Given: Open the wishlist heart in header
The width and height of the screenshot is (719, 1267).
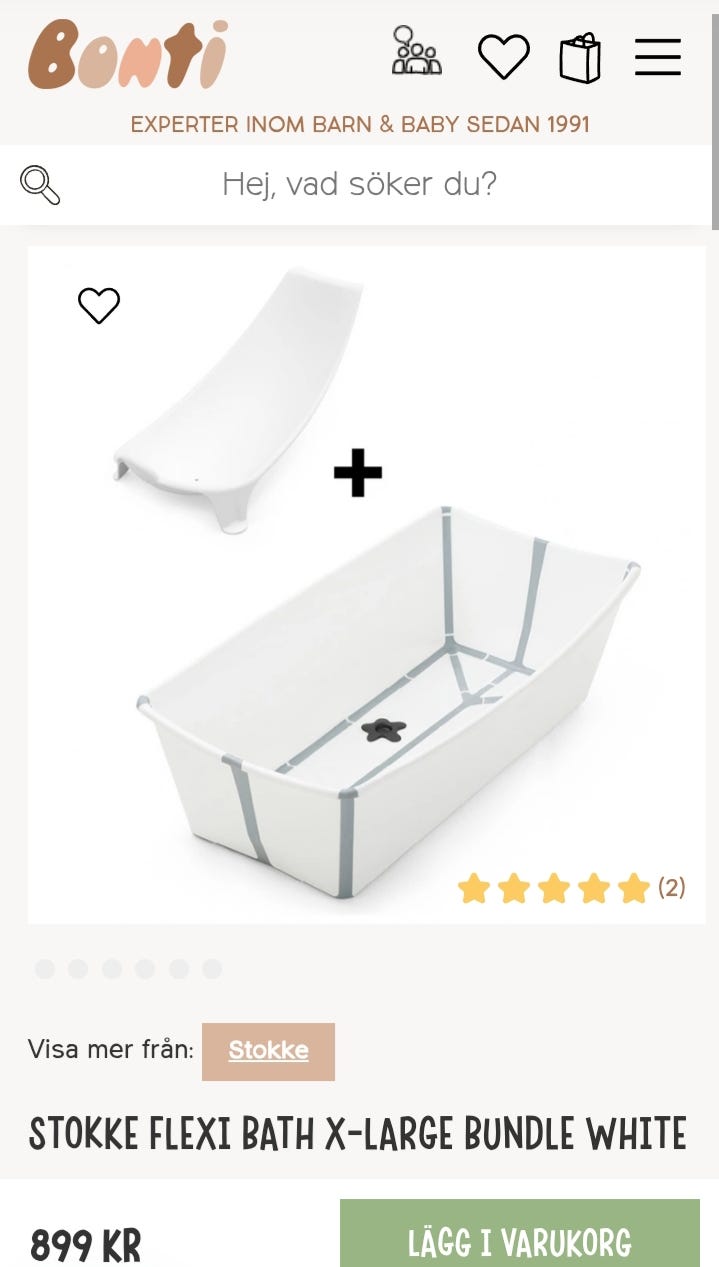Looking at the screenshot, I should coord(503,56).
